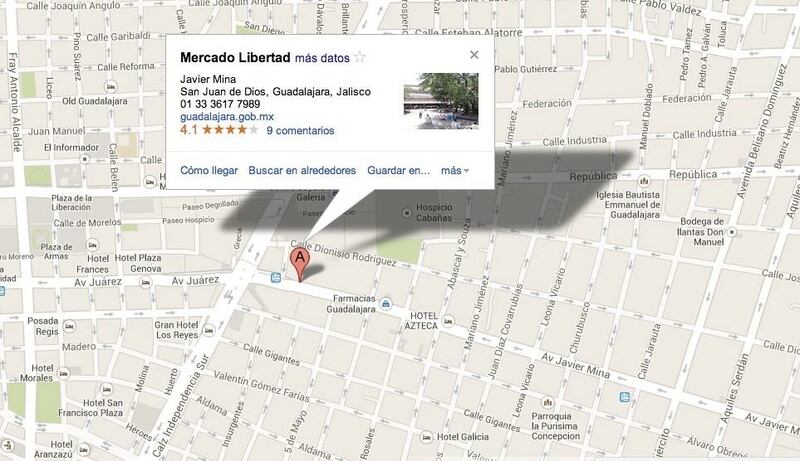
Task: Choose "Guardar en…" to save the place
Action: (398, 170)
